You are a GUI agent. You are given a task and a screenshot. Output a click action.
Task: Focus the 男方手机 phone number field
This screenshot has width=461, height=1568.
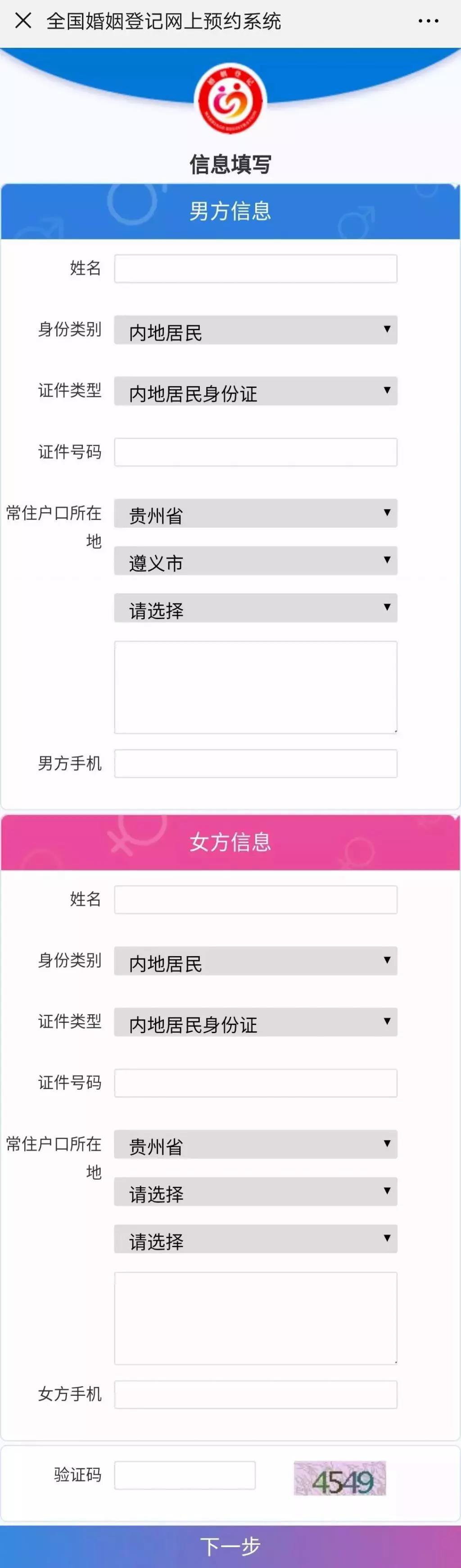click(255, 763)
